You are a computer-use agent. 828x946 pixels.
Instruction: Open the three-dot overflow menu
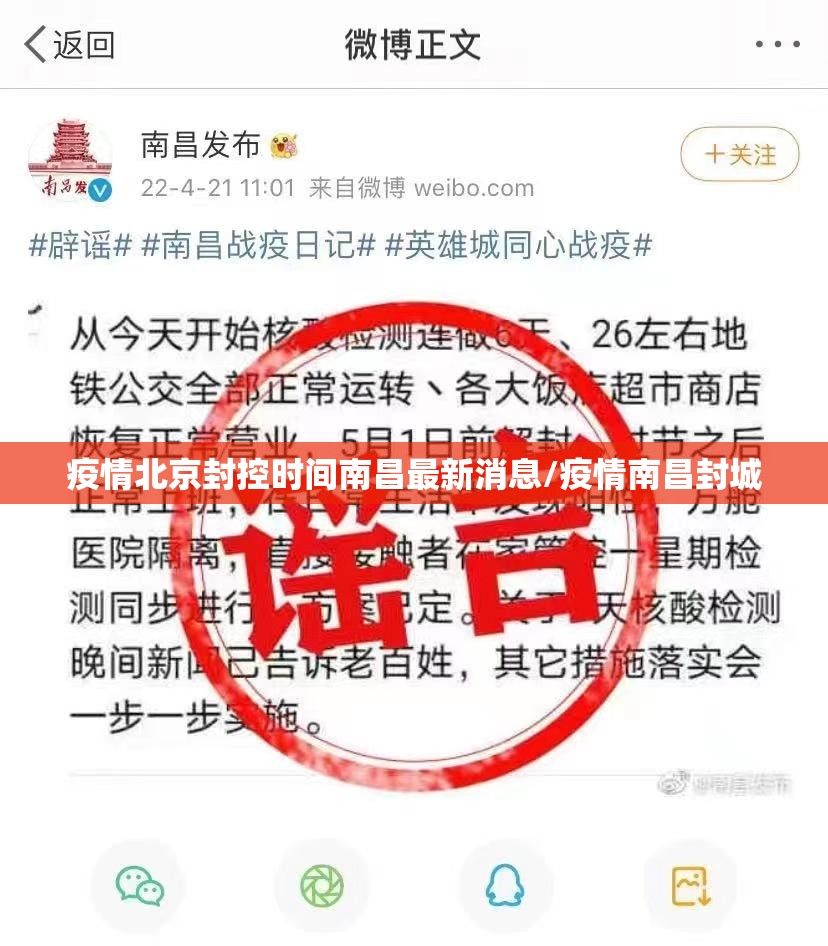[x=778, y=44]
